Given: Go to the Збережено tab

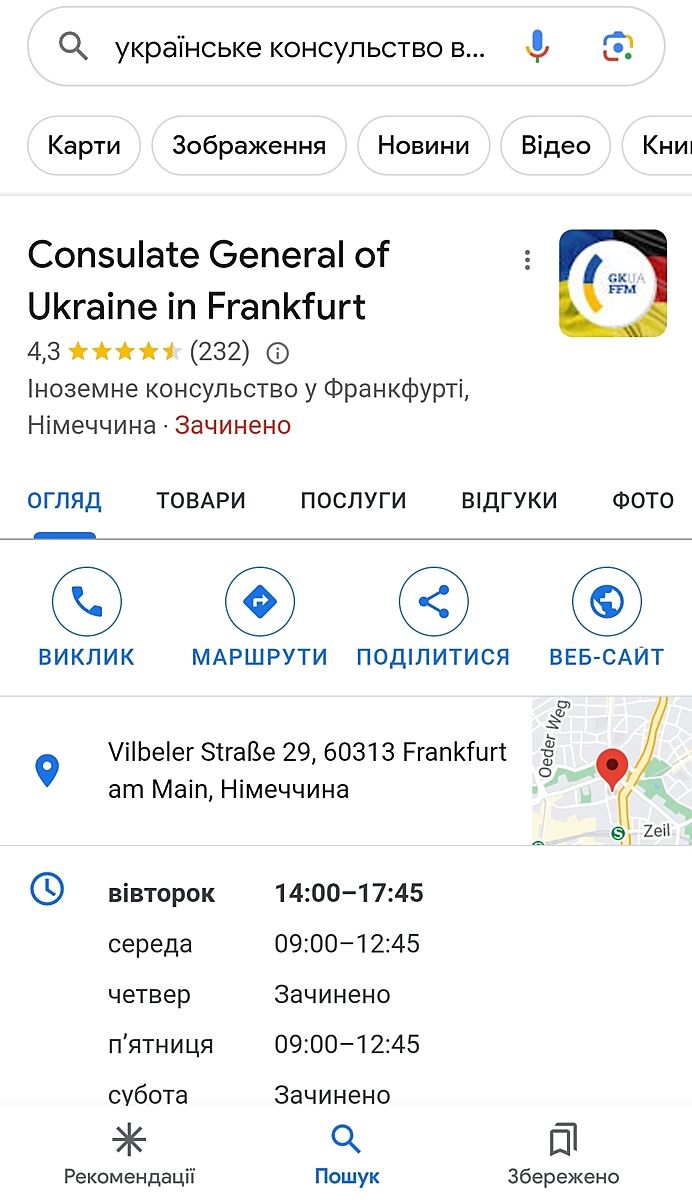Looking at the screenshot, I should pos(563,1154).
